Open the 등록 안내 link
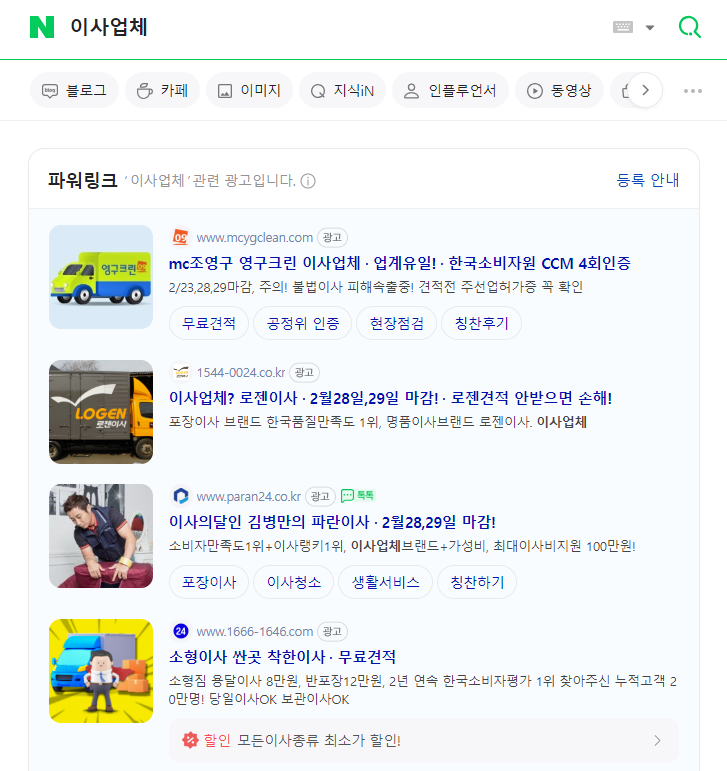The height and width of the screenshot is (771, 727). tap(647, 180)
